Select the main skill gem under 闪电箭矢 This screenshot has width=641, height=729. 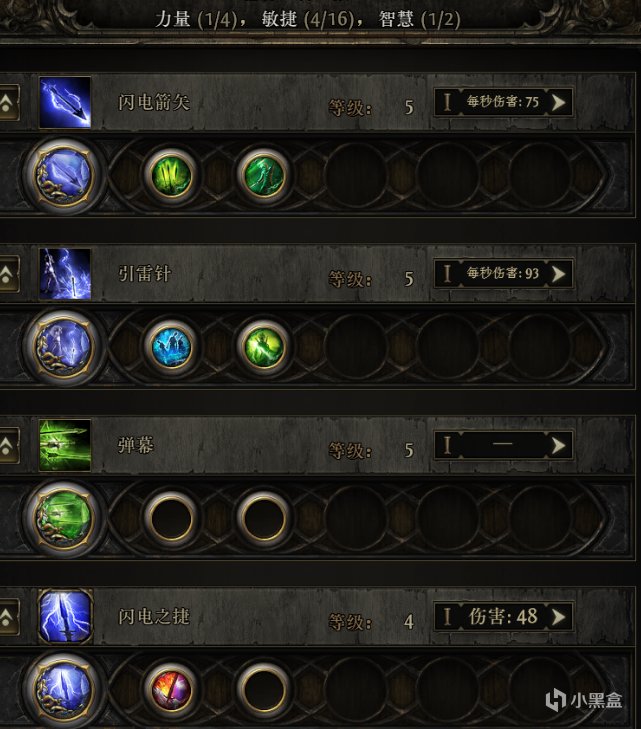pos(64,175)
